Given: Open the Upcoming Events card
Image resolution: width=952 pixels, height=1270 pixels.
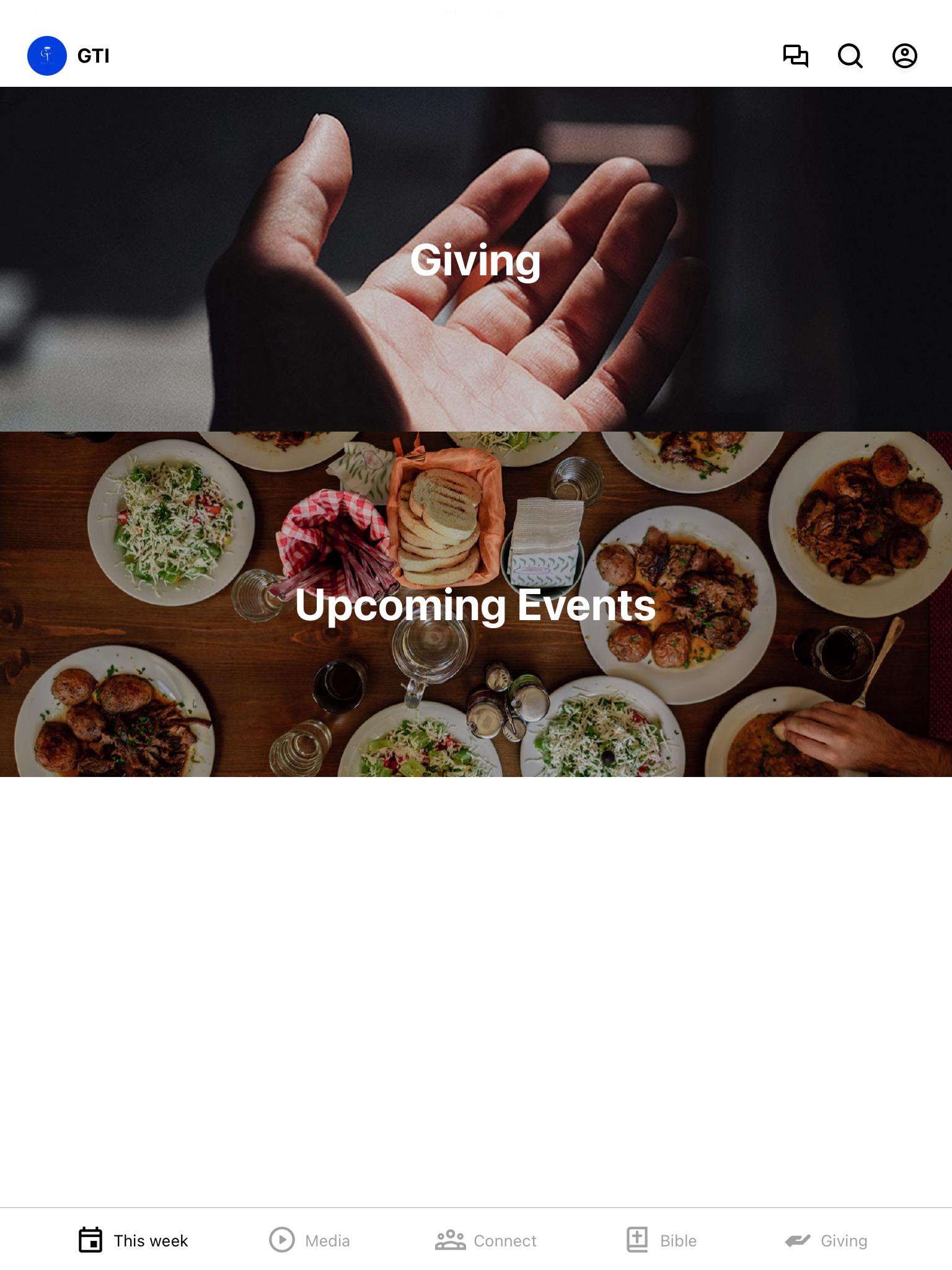Looking at the screenshot, I should click(476, 604).
